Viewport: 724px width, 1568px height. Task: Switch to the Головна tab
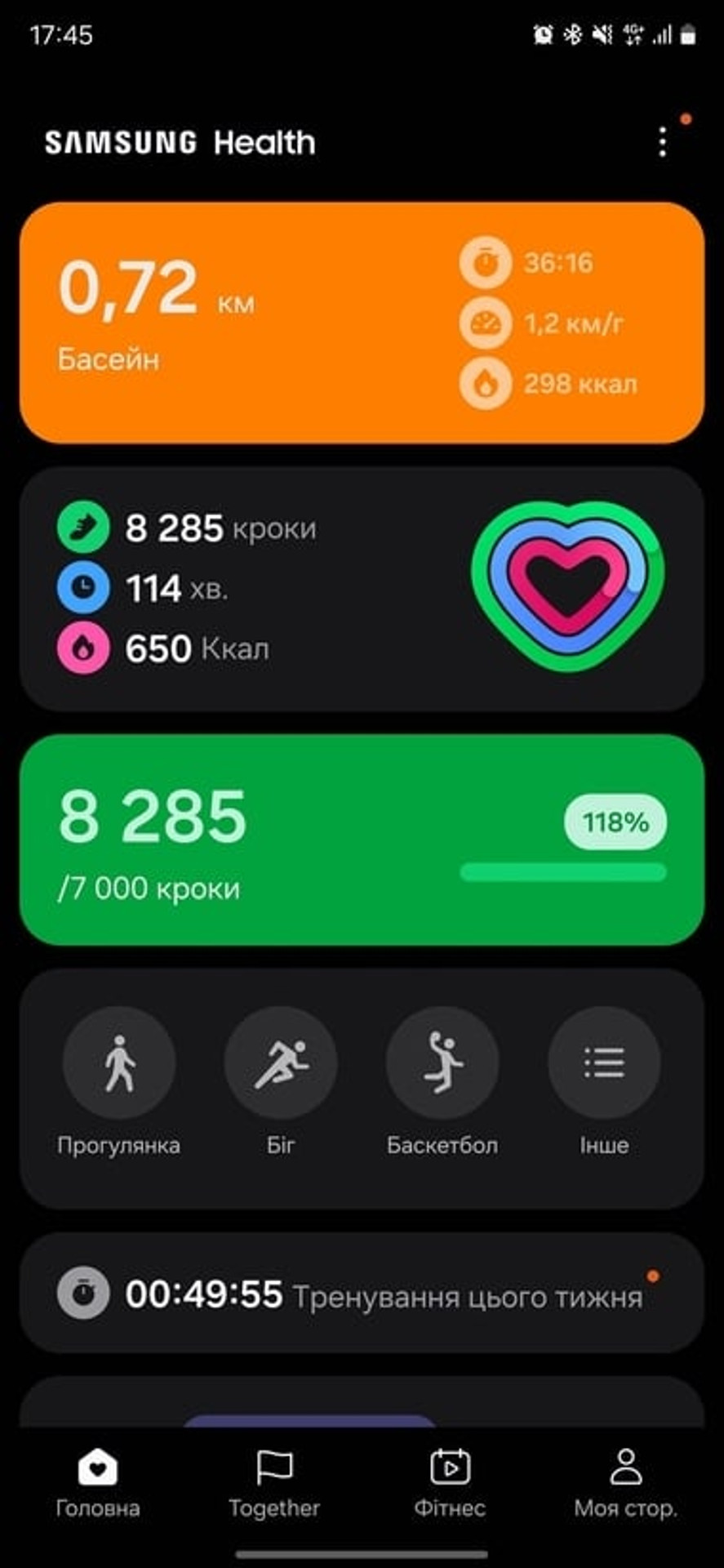tap(97, 1482)
